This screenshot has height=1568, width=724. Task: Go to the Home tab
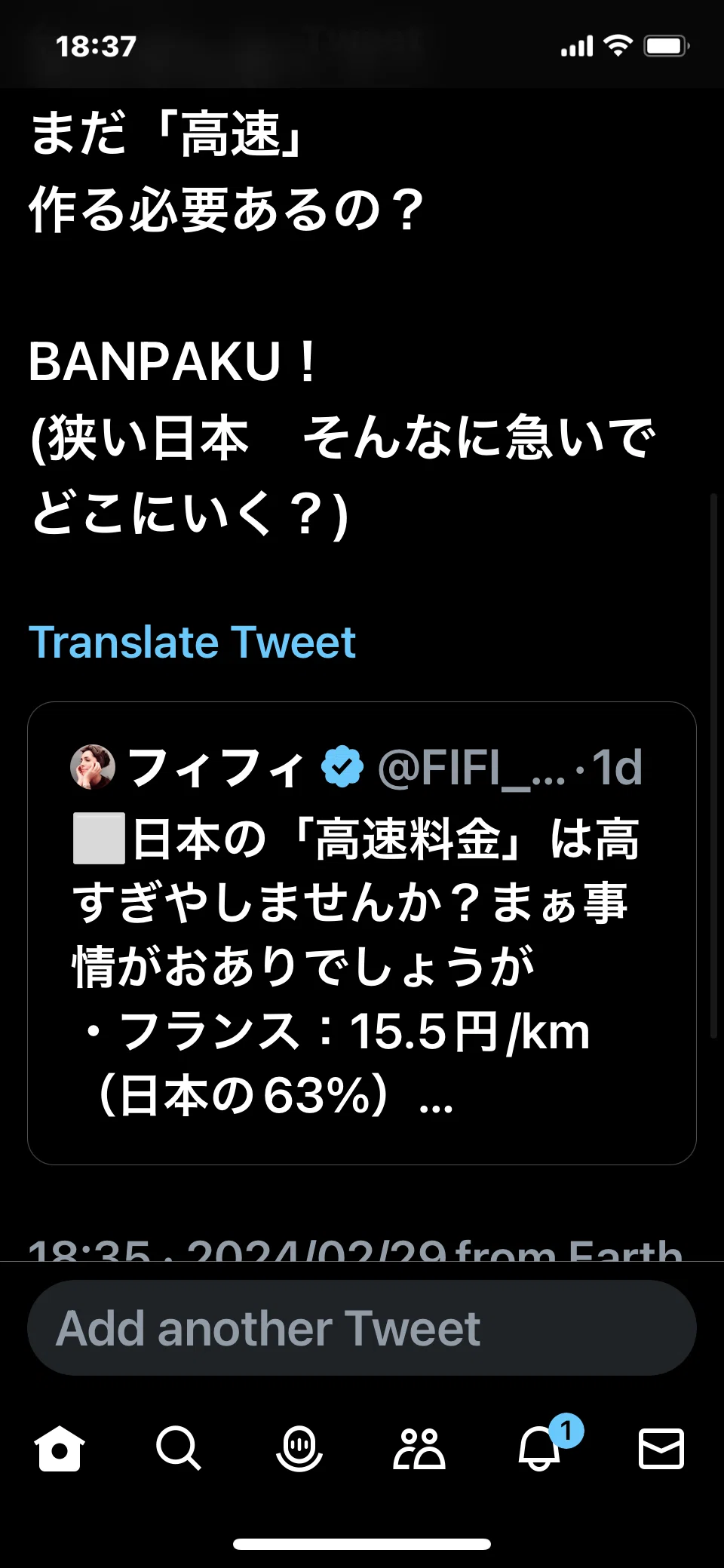(x=59, y=1448)
